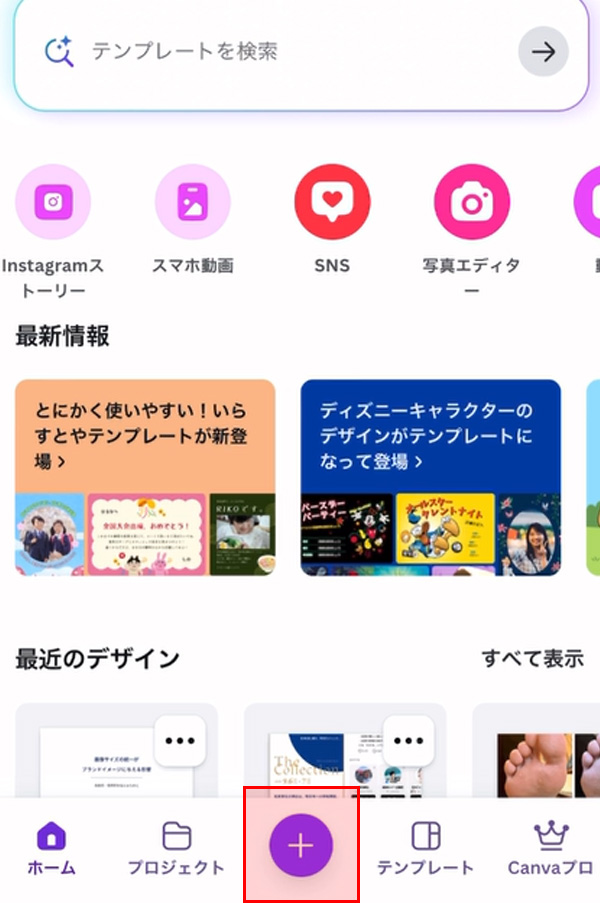Create a new design with plus button

[301, 845]
